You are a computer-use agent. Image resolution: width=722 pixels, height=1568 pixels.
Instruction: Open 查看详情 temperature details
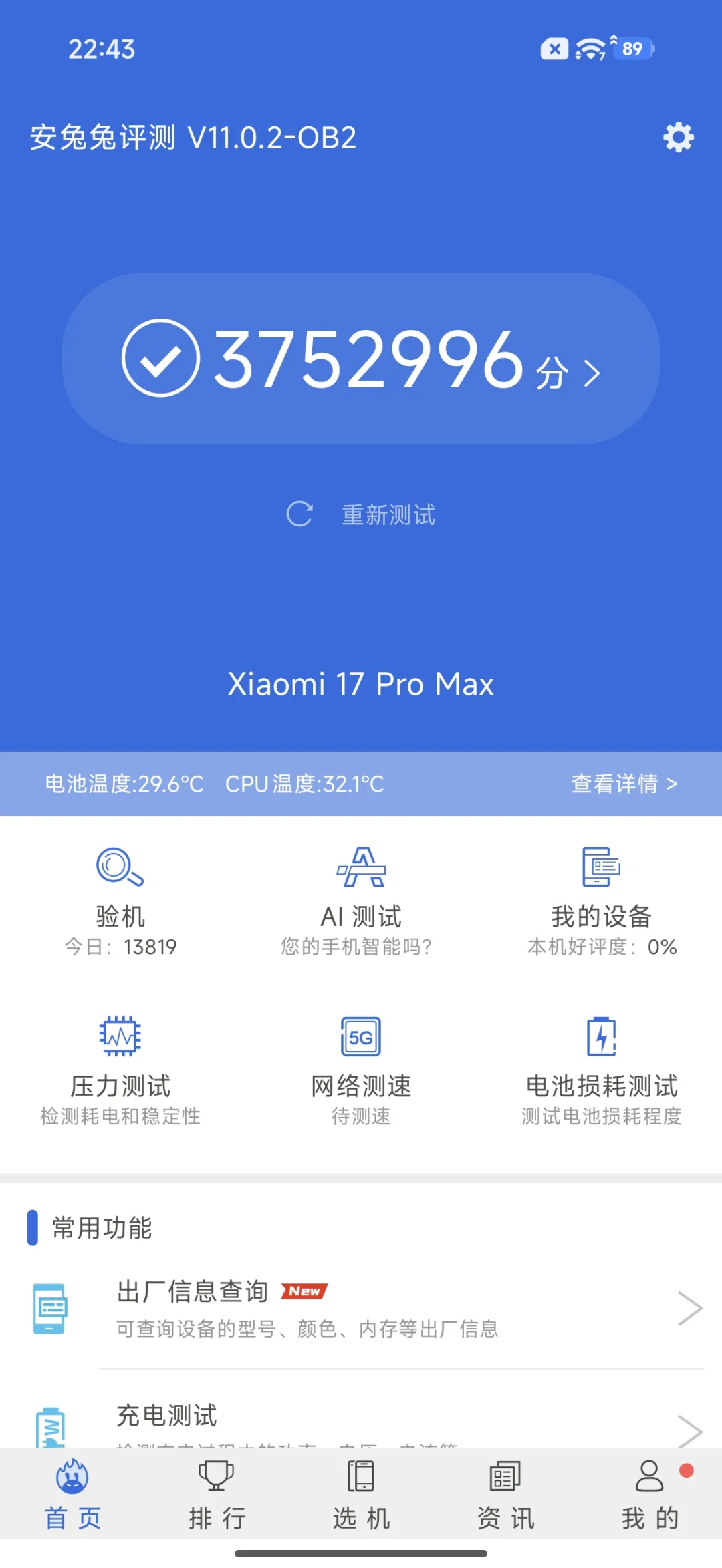click(x=624, y=784)
